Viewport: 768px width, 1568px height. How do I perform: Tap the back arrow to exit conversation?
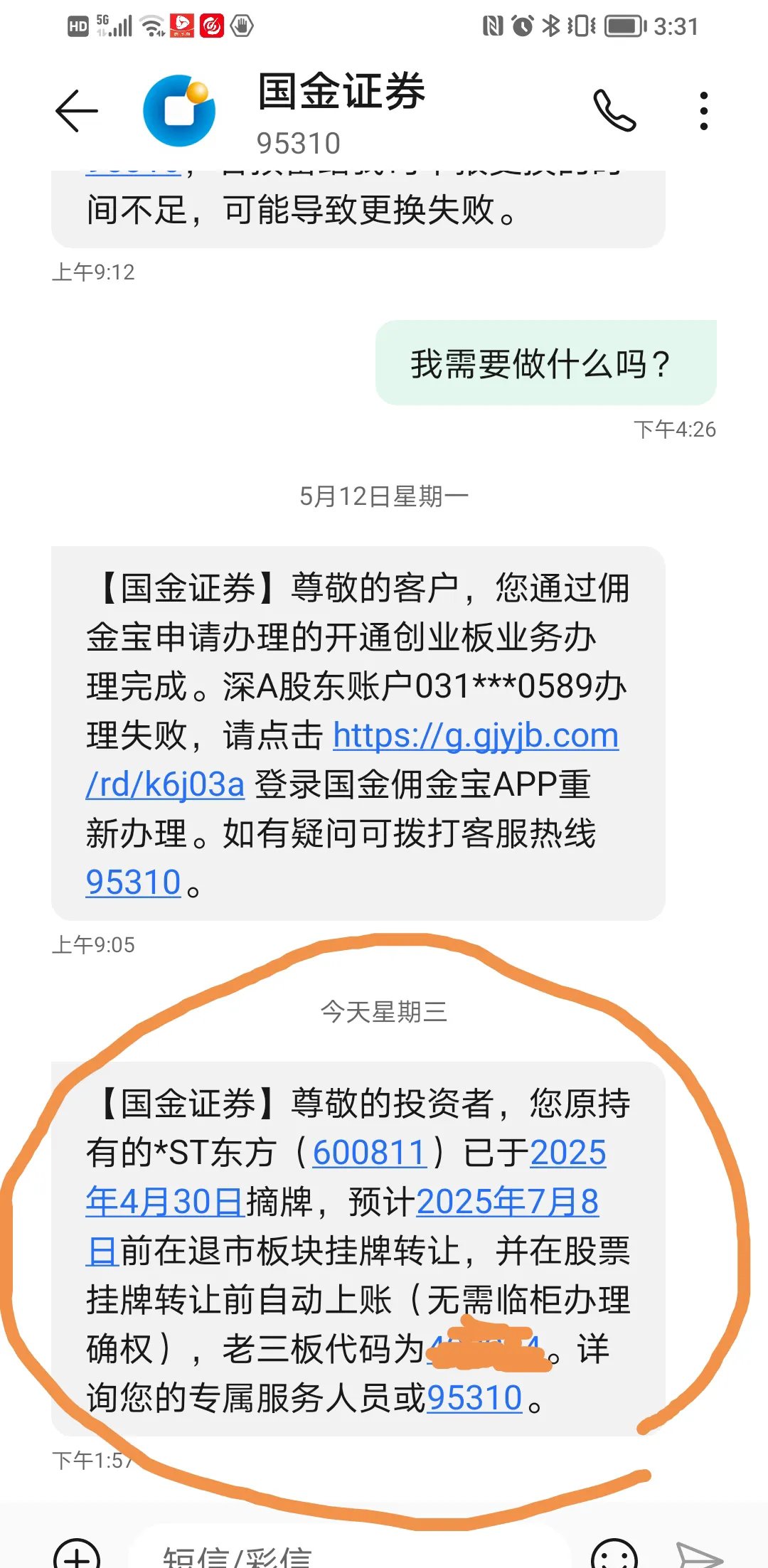78,110
